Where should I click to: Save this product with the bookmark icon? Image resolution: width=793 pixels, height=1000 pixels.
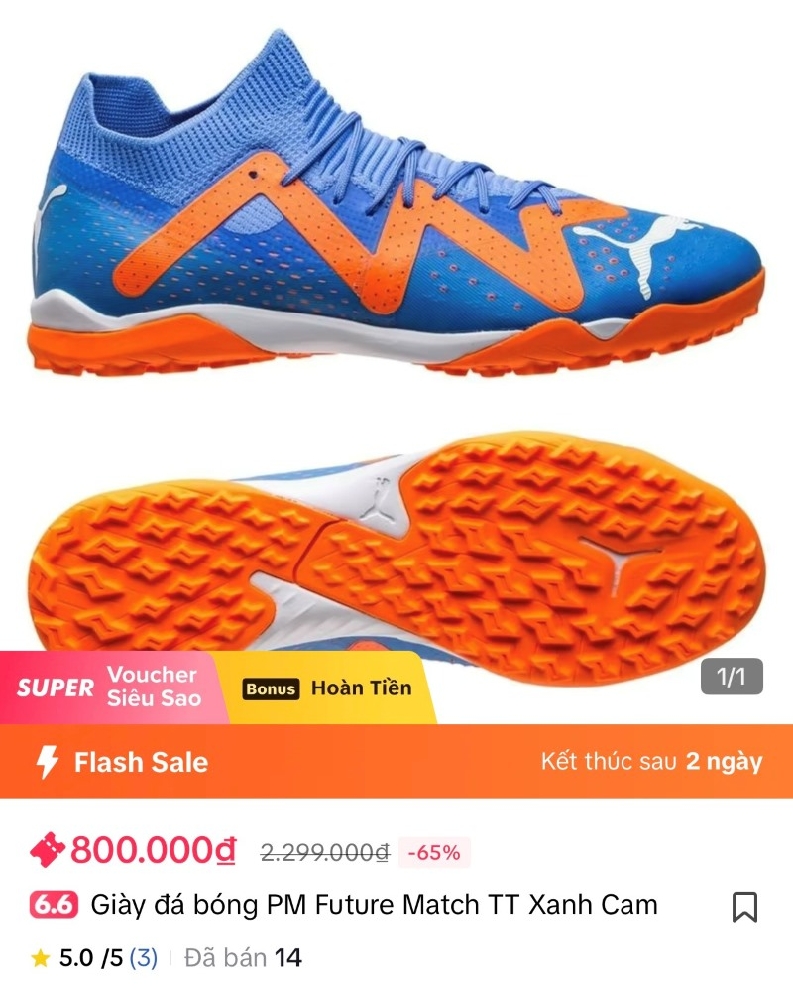pos(744,907)
